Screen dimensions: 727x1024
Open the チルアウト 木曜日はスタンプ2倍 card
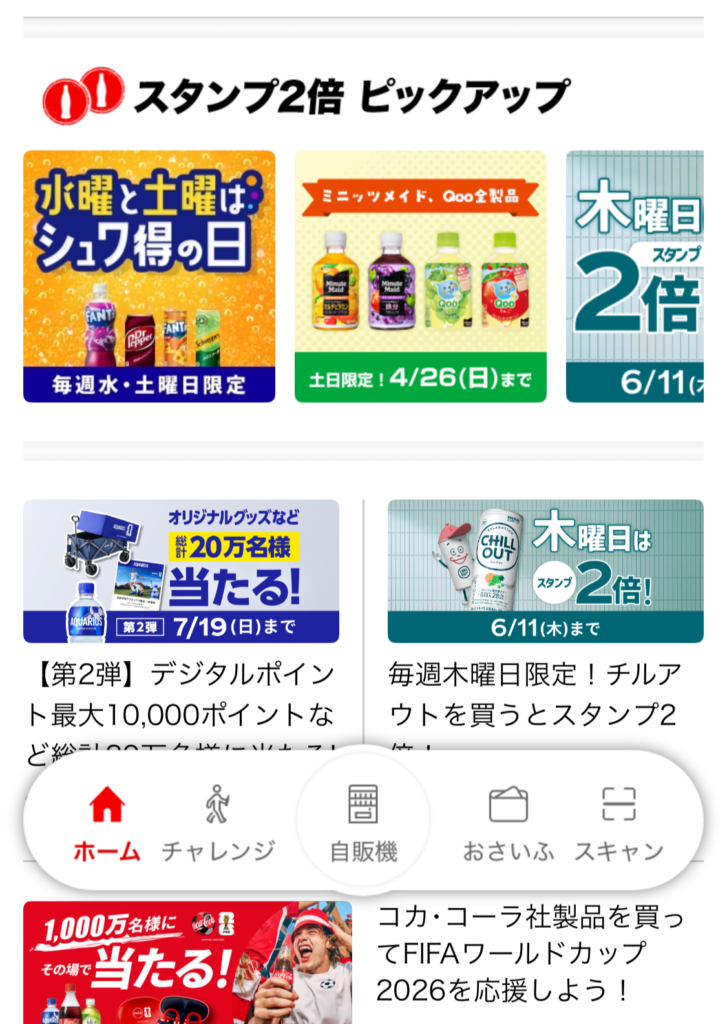545,571
